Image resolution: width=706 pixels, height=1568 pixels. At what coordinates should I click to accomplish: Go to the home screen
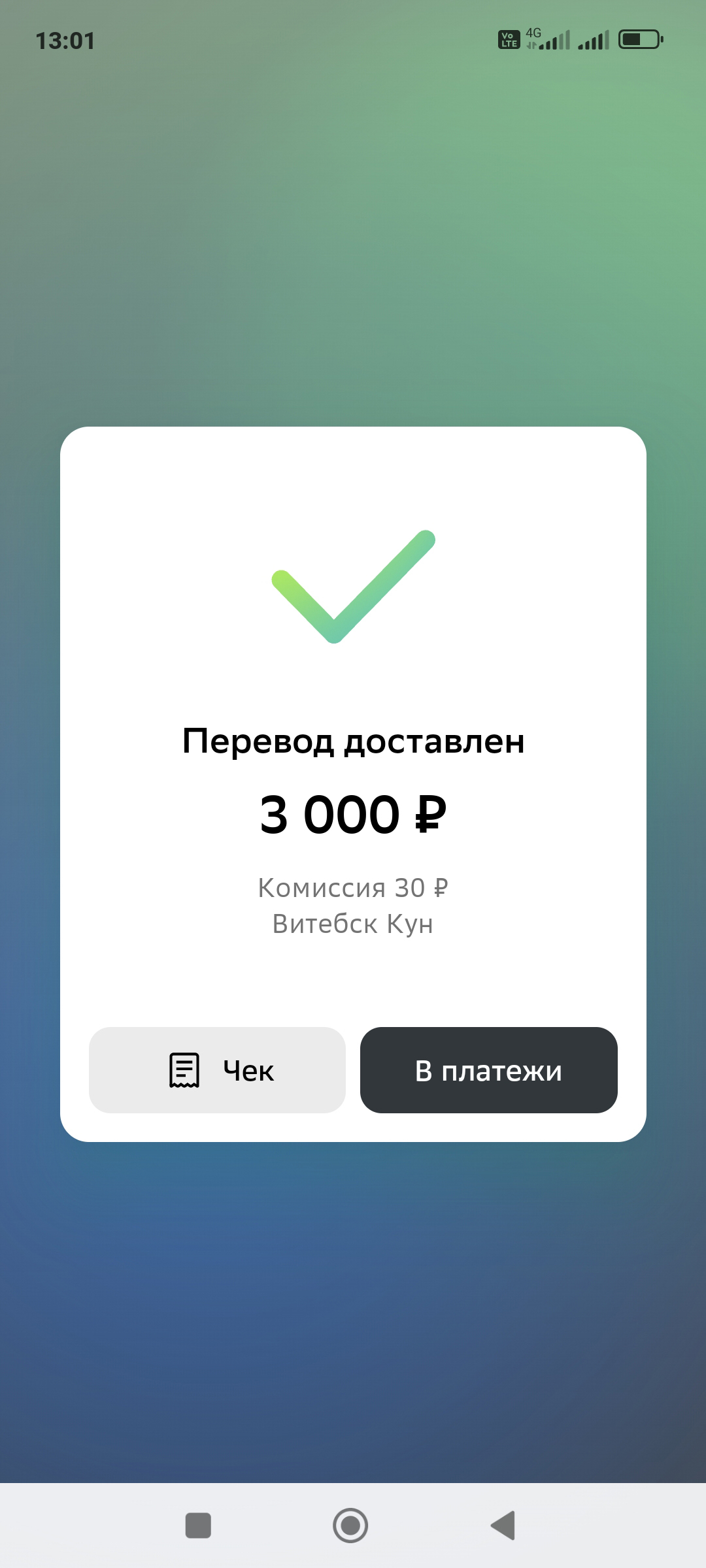pos(350,1526)
